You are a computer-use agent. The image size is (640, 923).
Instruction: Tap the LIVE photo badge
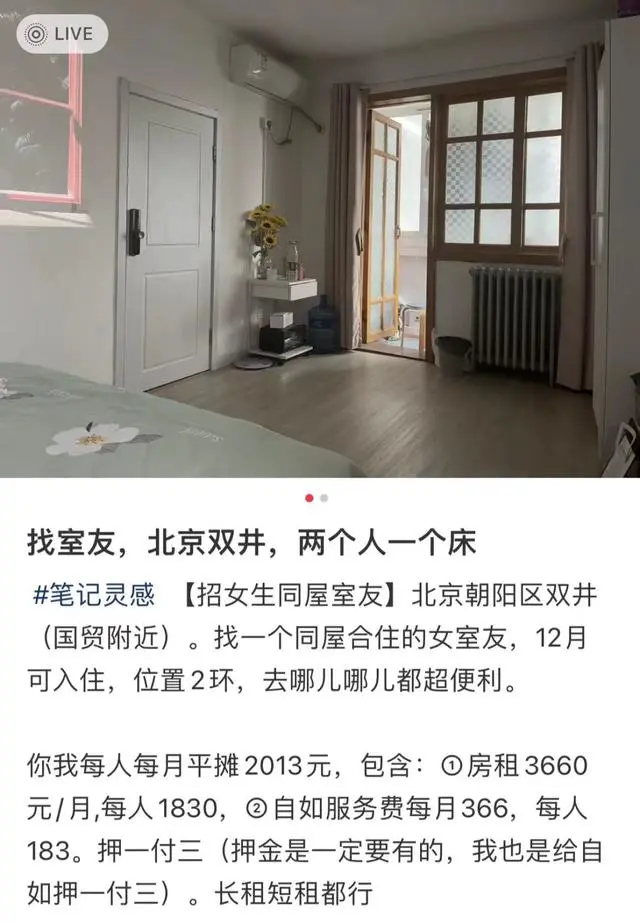(62, 34)
